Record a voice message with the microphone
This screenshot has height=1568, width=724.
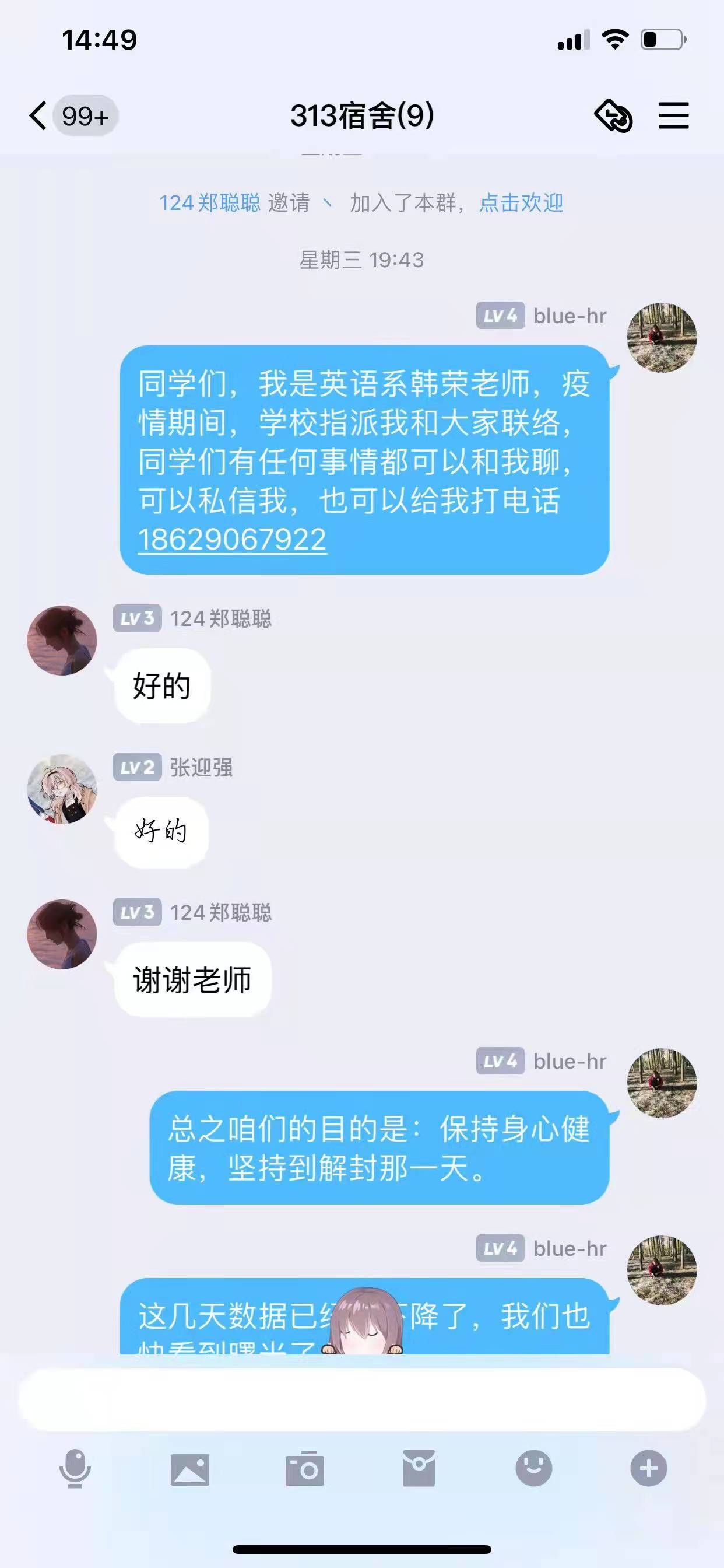pyautogui.click(x=75, y=1469)
